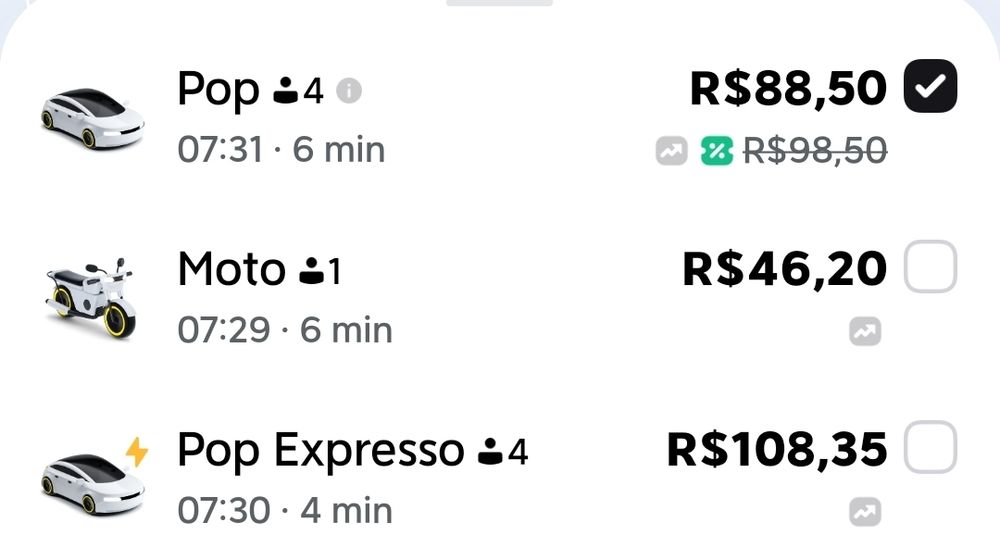
Task: Open info icon beside Pop
Action: [349, 91]
